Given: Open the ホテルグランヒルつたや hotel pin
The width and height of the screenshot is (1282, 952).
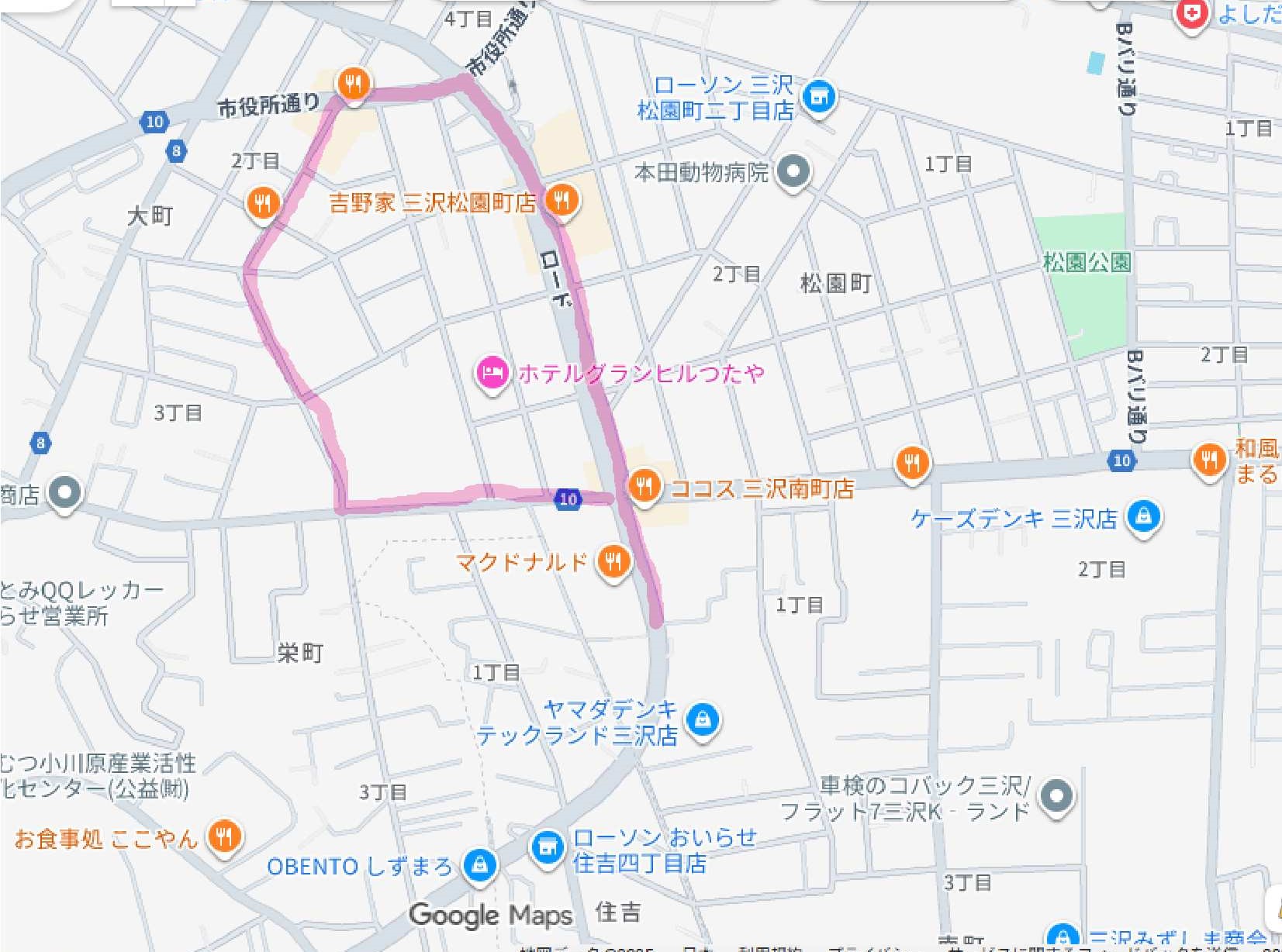Looking at the screenshot, I should pyautogui.click(x=492, y=374).
